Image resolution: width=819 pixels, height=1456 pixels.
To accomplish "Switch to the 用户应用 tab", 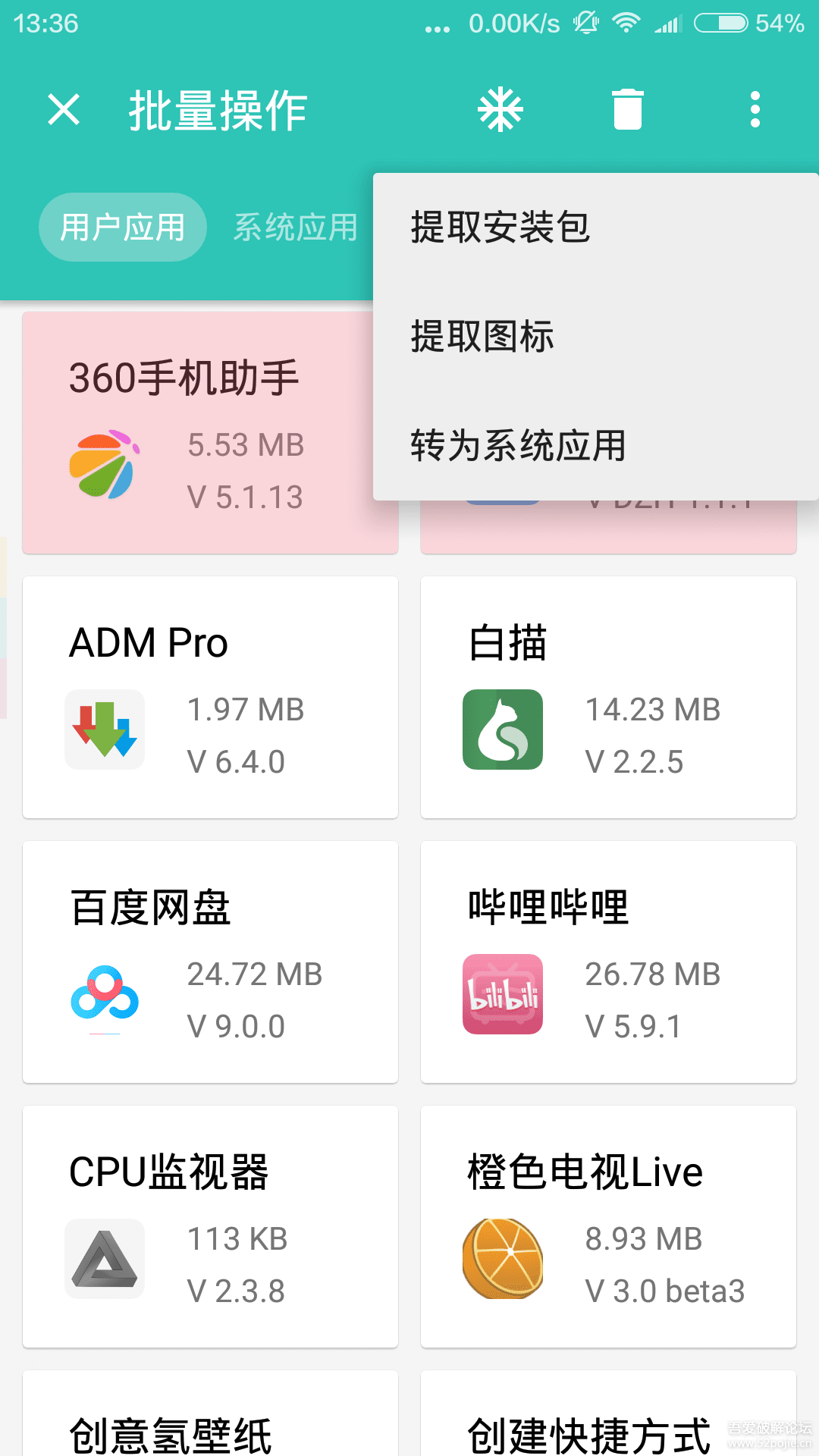I will click(123, 227).
